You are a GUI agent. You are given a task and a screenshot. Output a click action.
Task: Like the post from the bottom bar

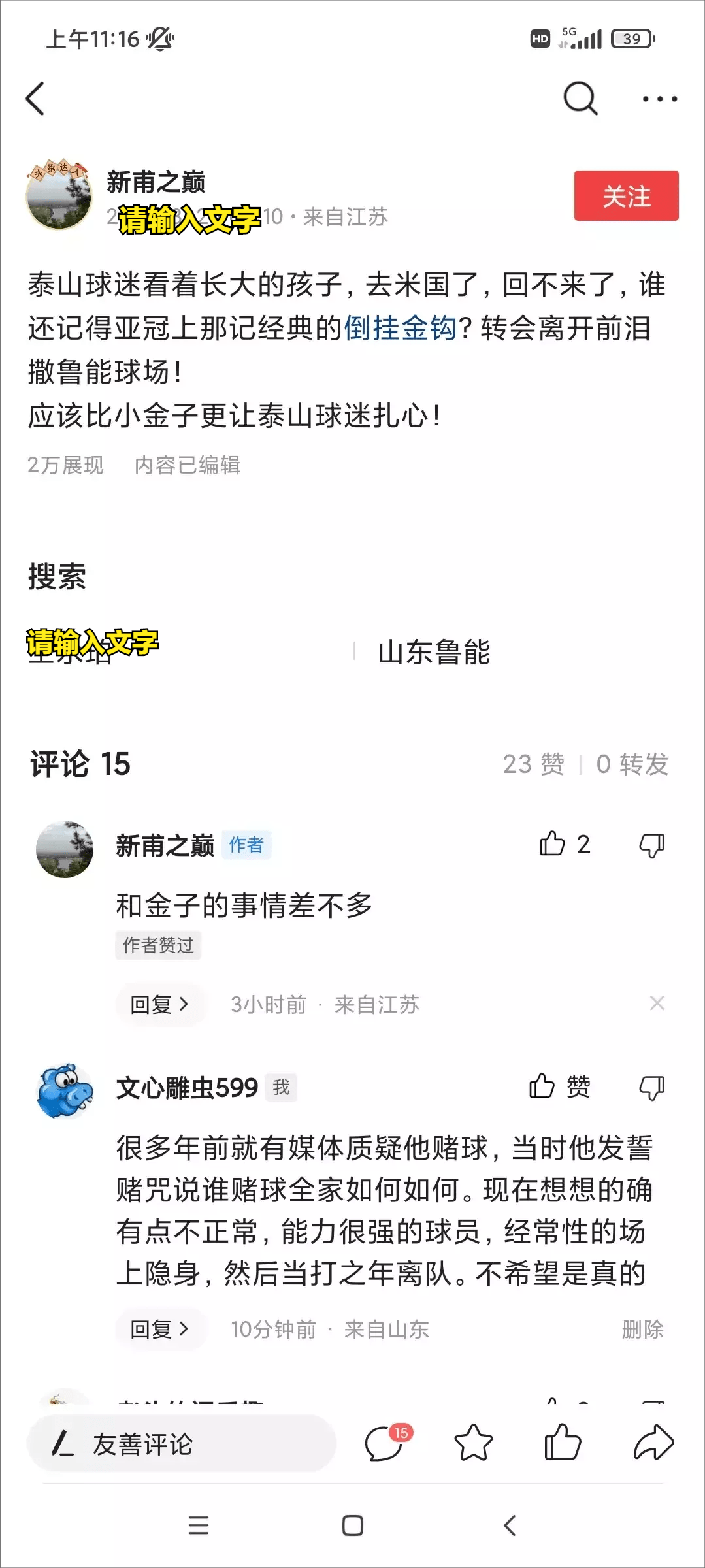[562, 1443]
